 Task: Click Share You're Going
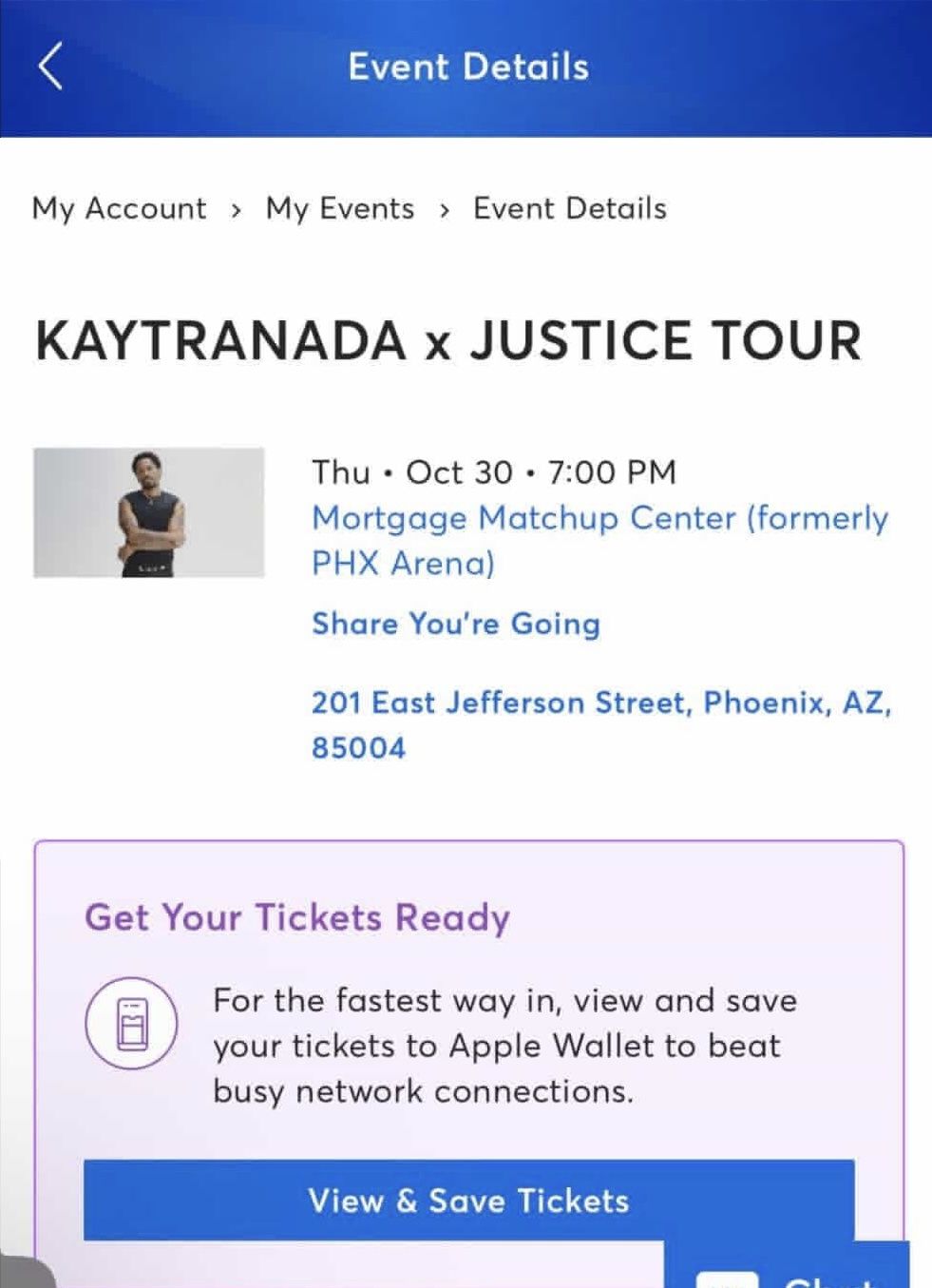click(456, 625)
